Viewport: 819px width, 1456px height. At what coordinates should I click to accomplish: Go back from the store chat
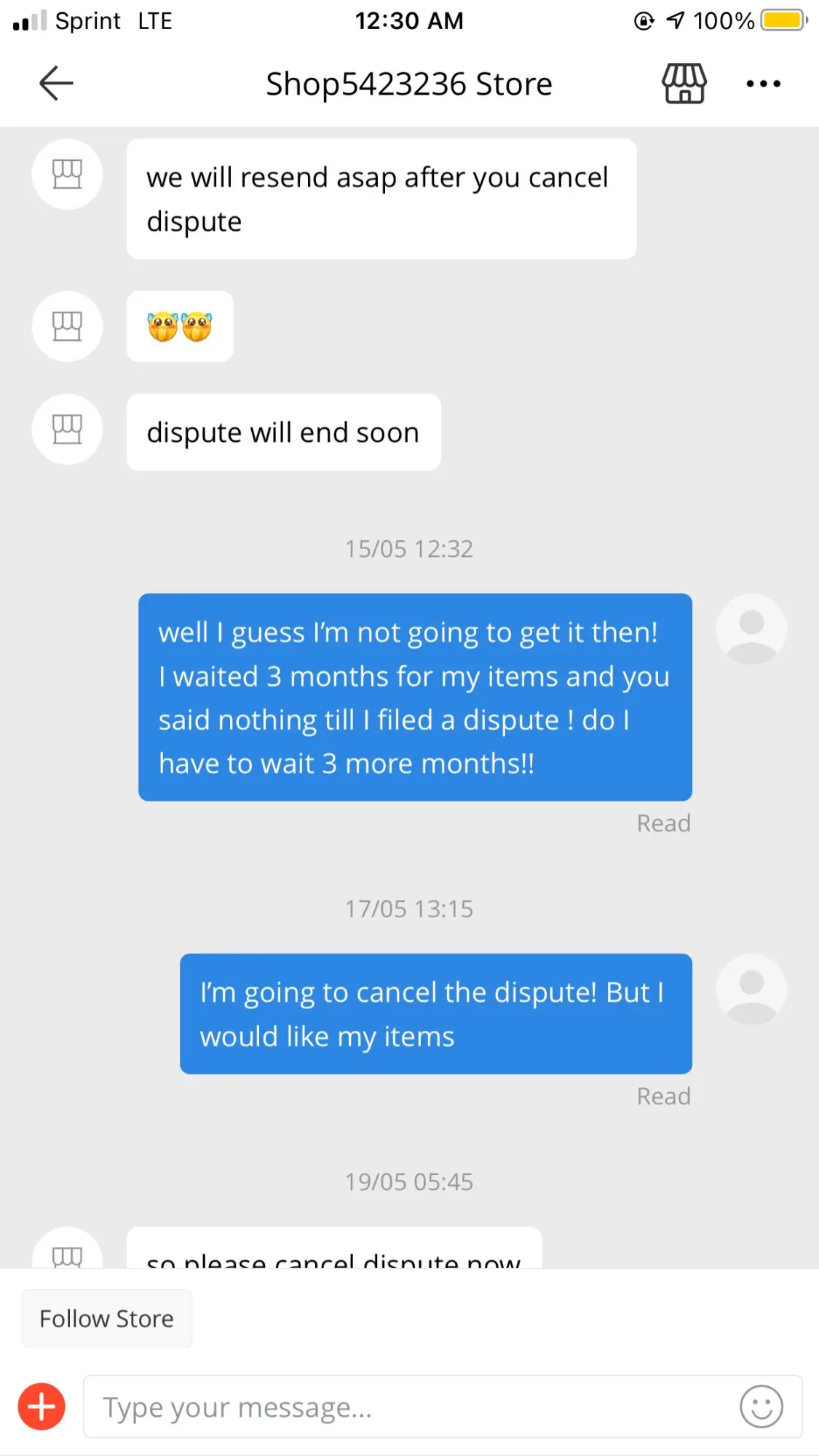(56, 83)
